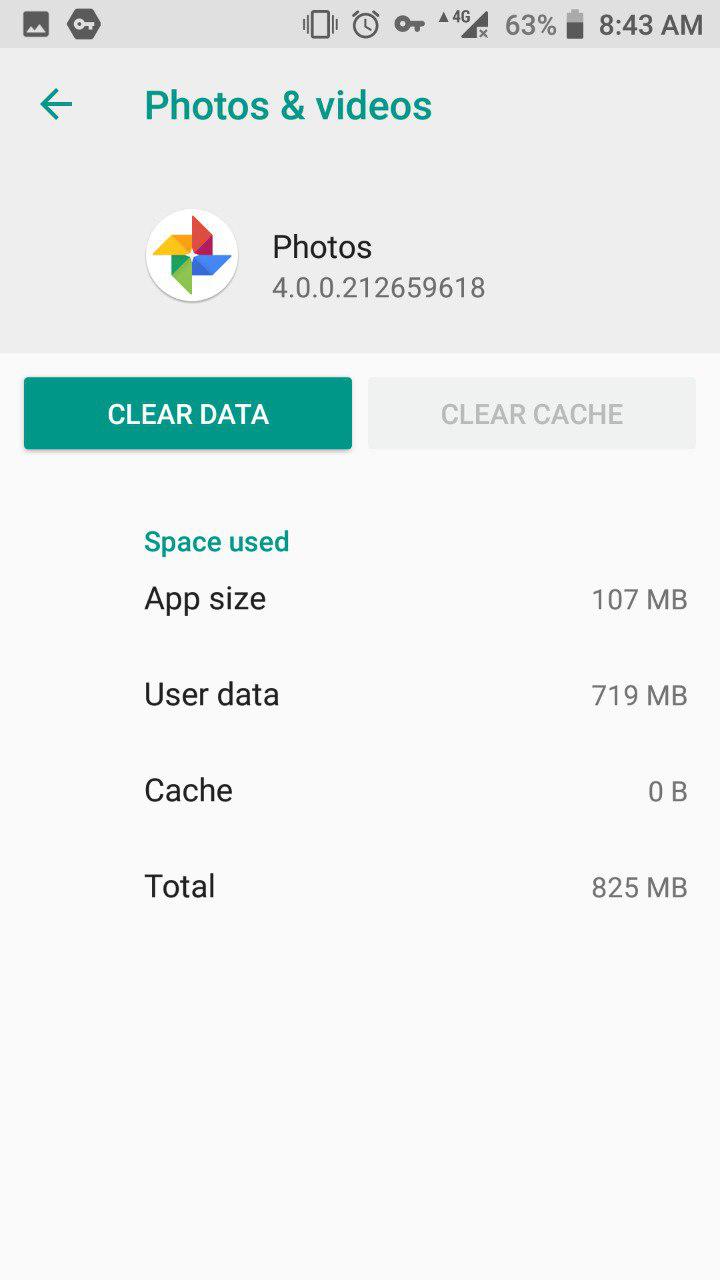
Task: Go back using the arrow icon
Action: click(x=56, y=105)
